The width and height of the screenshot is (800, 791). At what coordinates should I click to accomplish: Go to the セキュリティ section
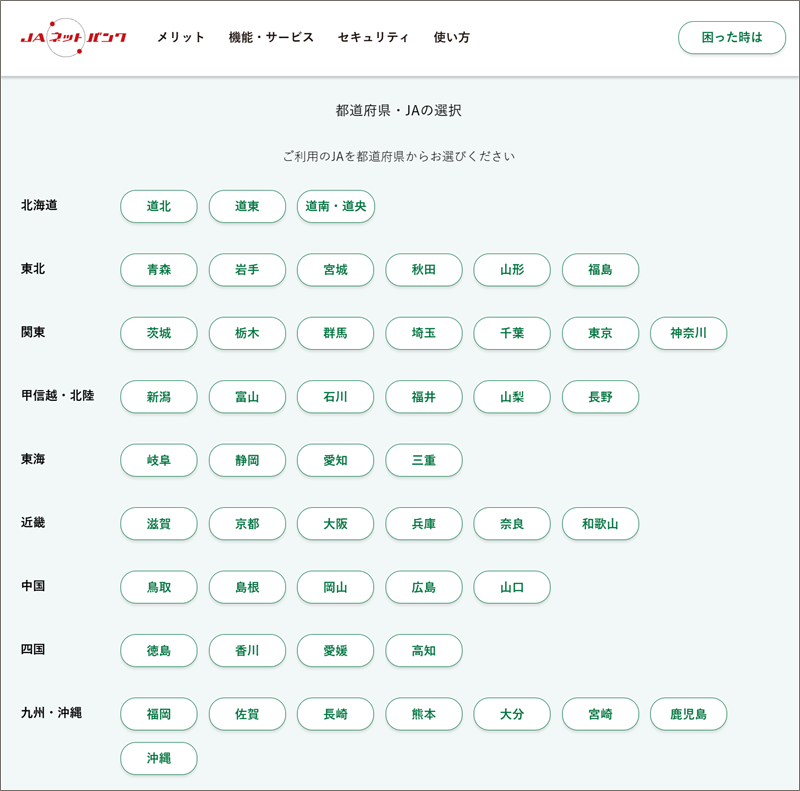373,37
